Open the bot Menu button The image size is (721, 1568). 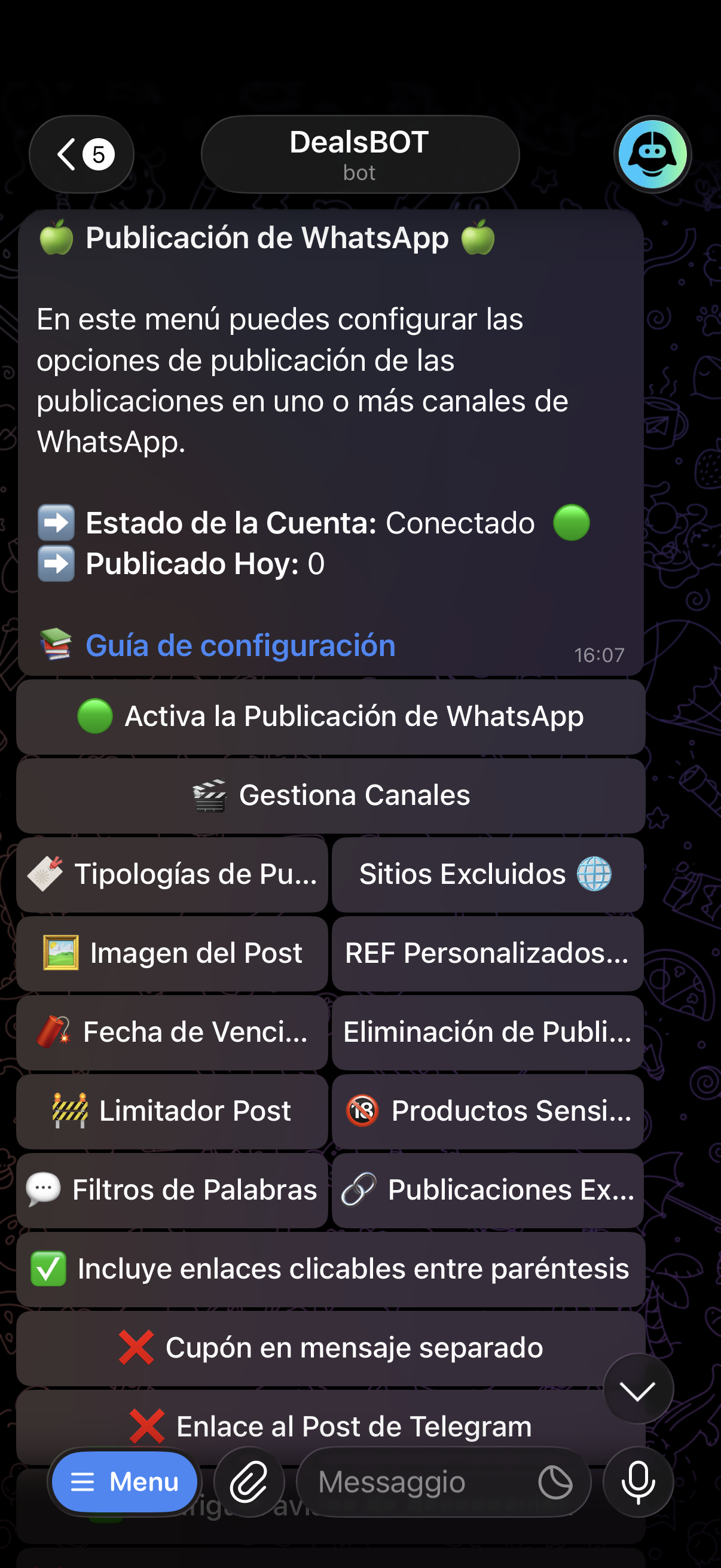(125, 1481)
